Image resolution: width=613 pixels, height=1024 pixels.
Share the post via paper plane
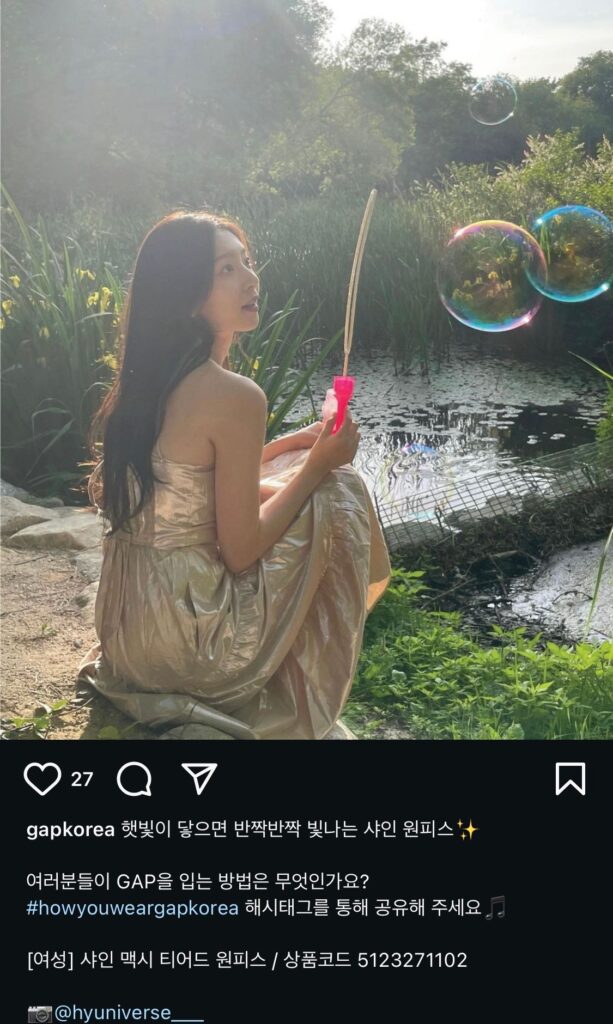click(x=199, y=777)
